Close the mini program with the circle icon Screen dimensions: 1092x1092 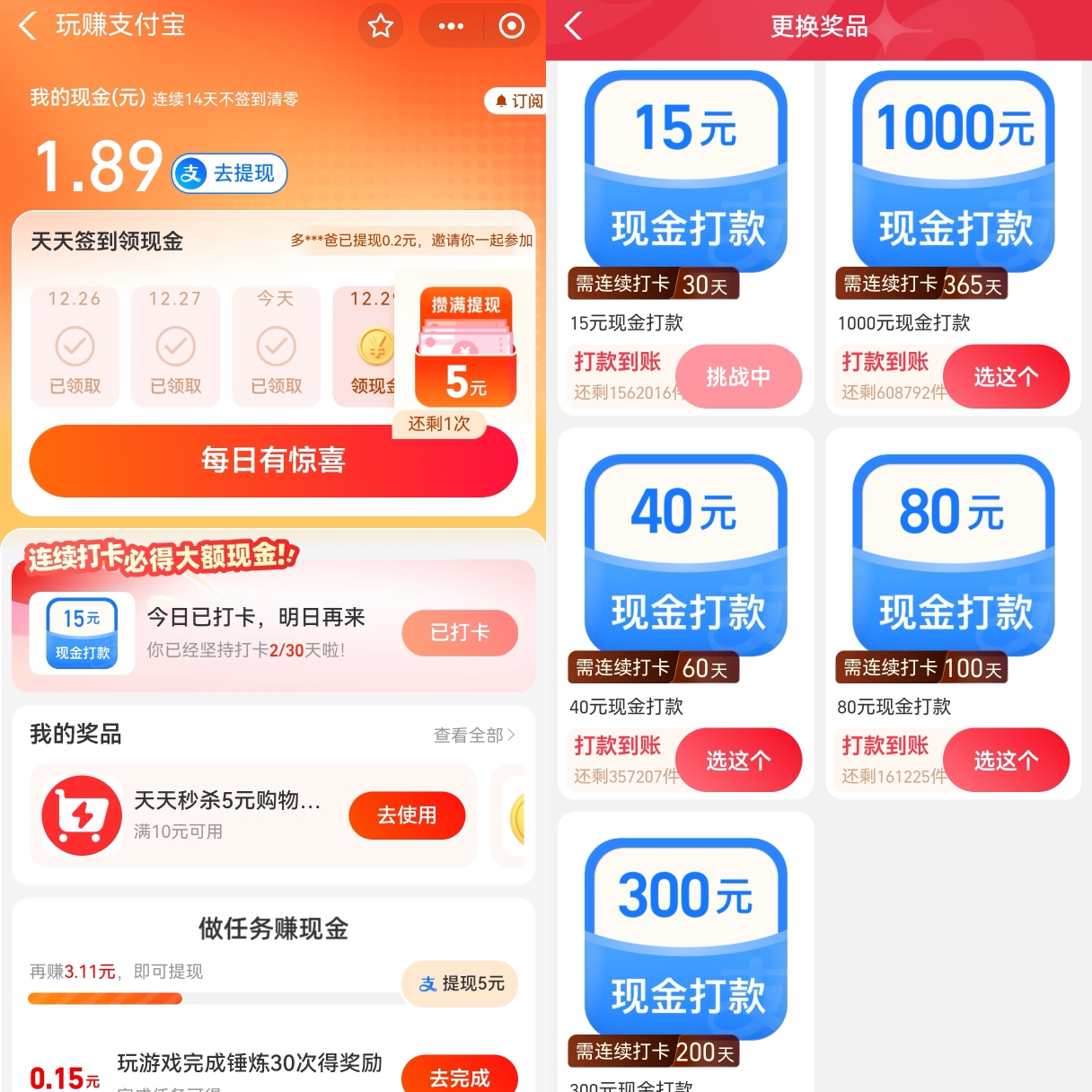point(512,26)
